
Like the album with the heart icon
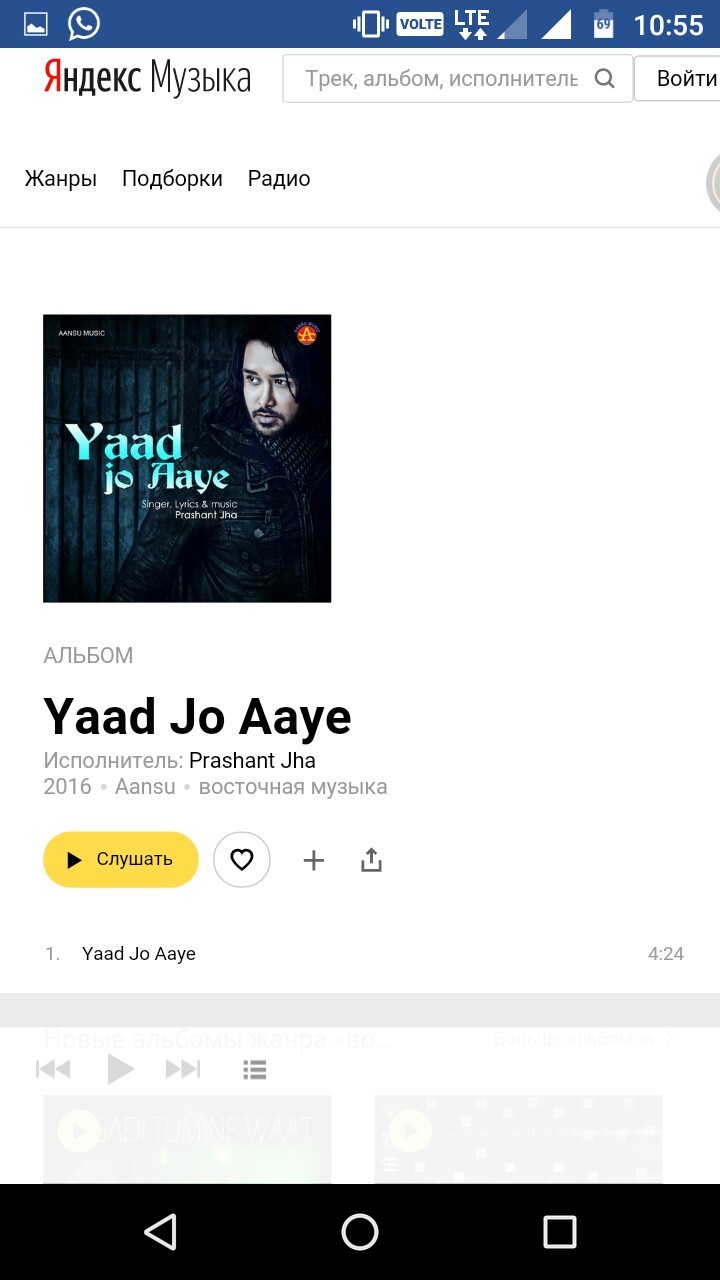(242, 859)
